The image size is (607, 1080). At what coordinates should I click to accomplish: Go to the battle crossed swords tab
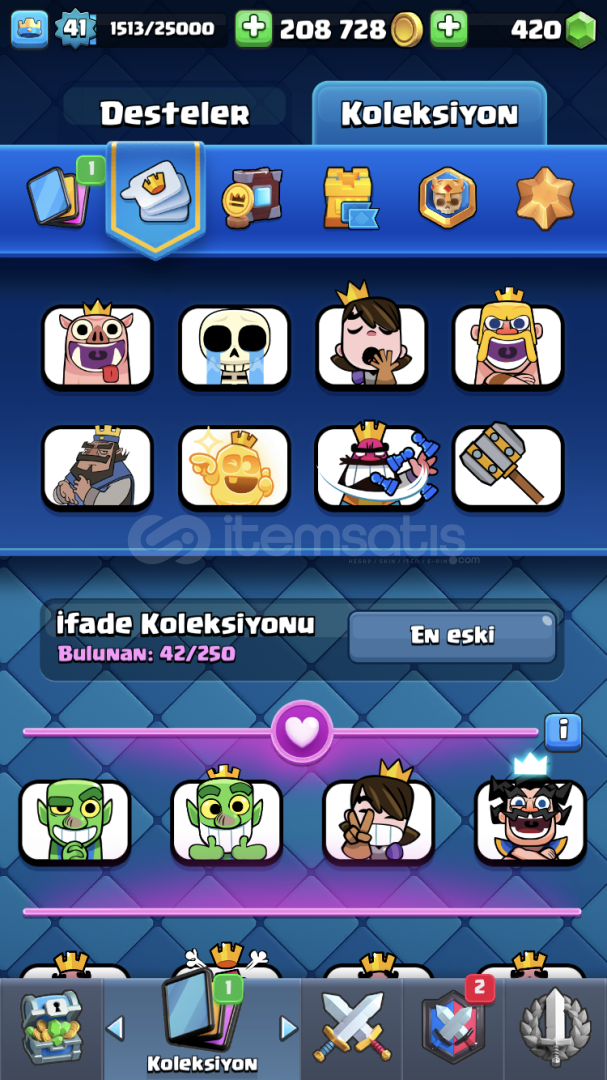tap(351, 1028)
